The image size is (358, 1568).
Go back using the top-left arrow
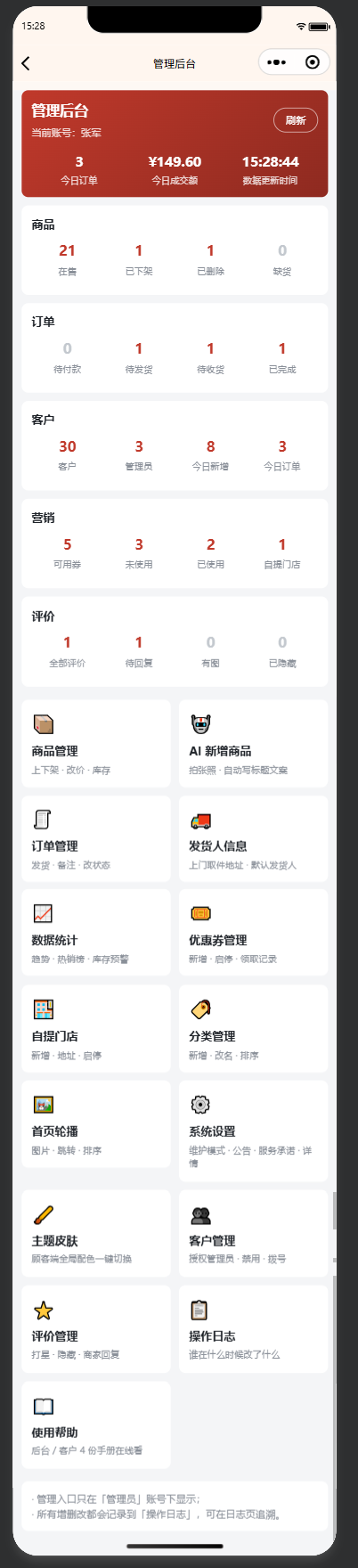[x=26, y=62]
